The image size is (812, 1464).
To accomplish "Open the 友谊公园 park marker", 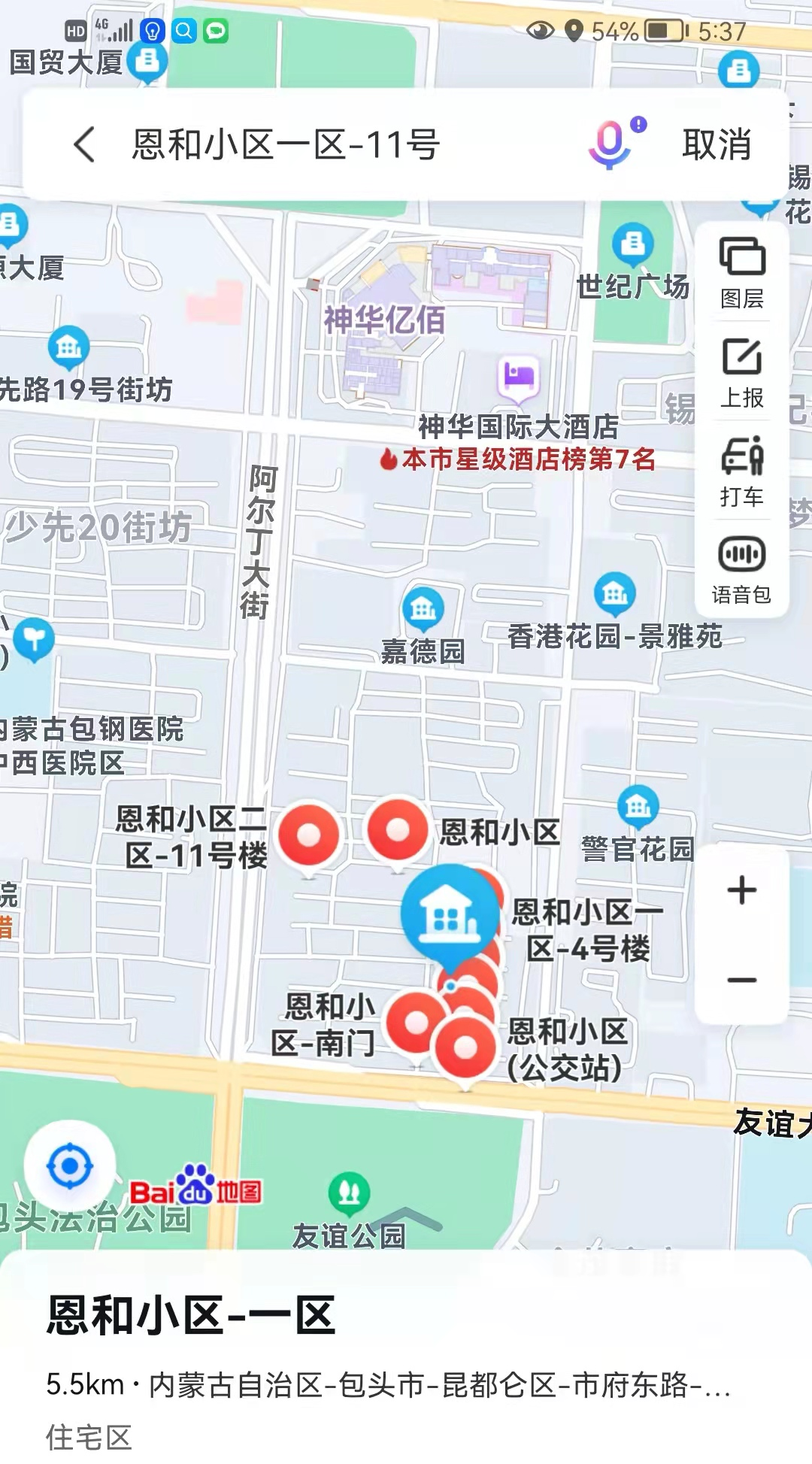I will (349, 1193).
